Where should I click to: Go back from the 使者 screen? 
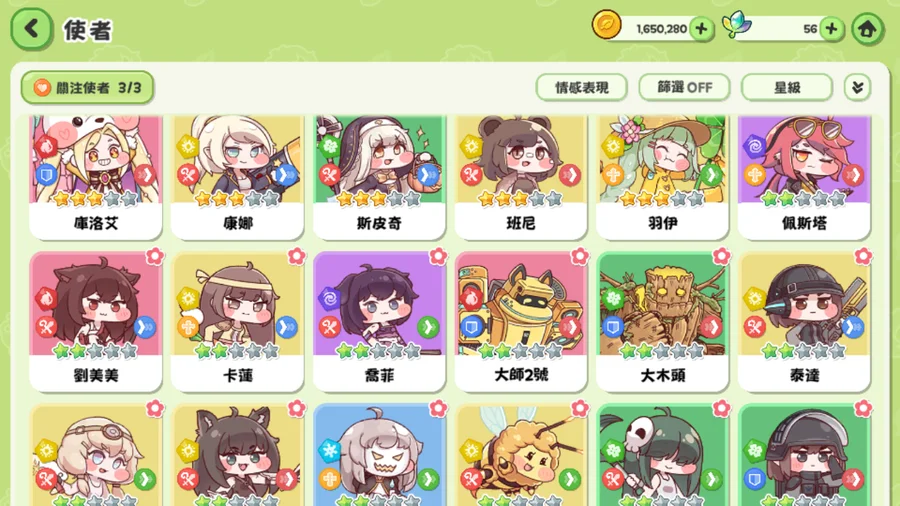click(x=32, y=29)
